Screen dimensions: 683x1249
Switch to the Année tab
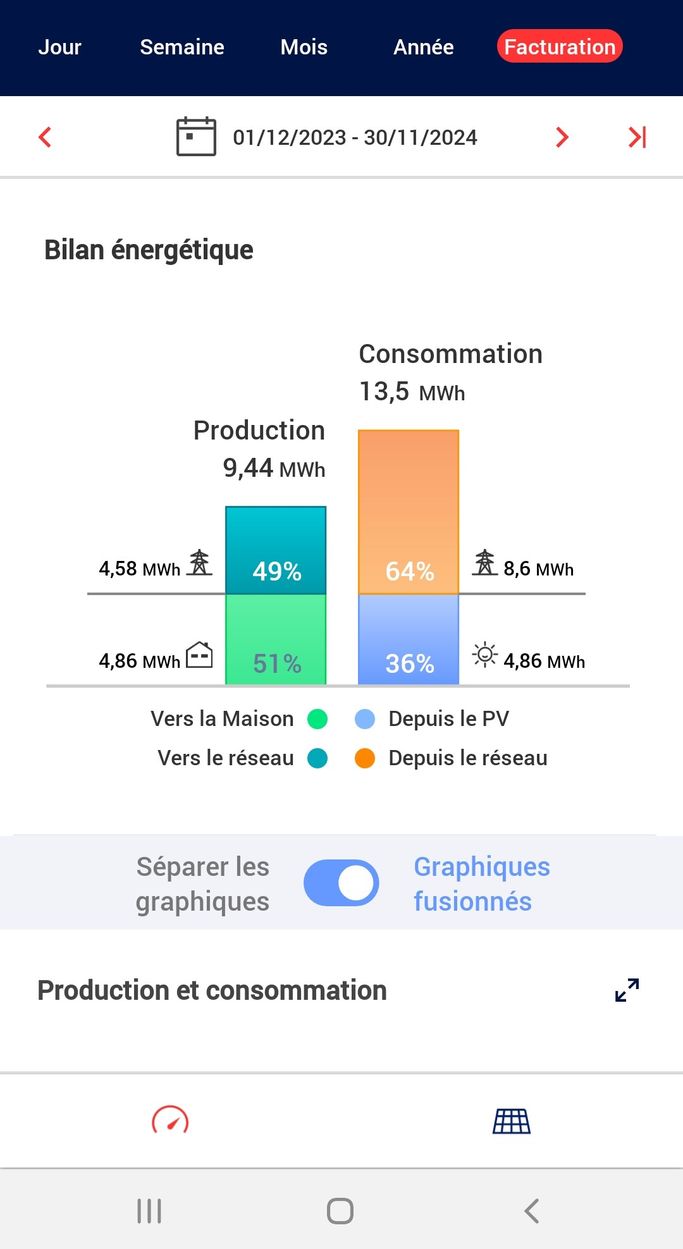[424, 47]
